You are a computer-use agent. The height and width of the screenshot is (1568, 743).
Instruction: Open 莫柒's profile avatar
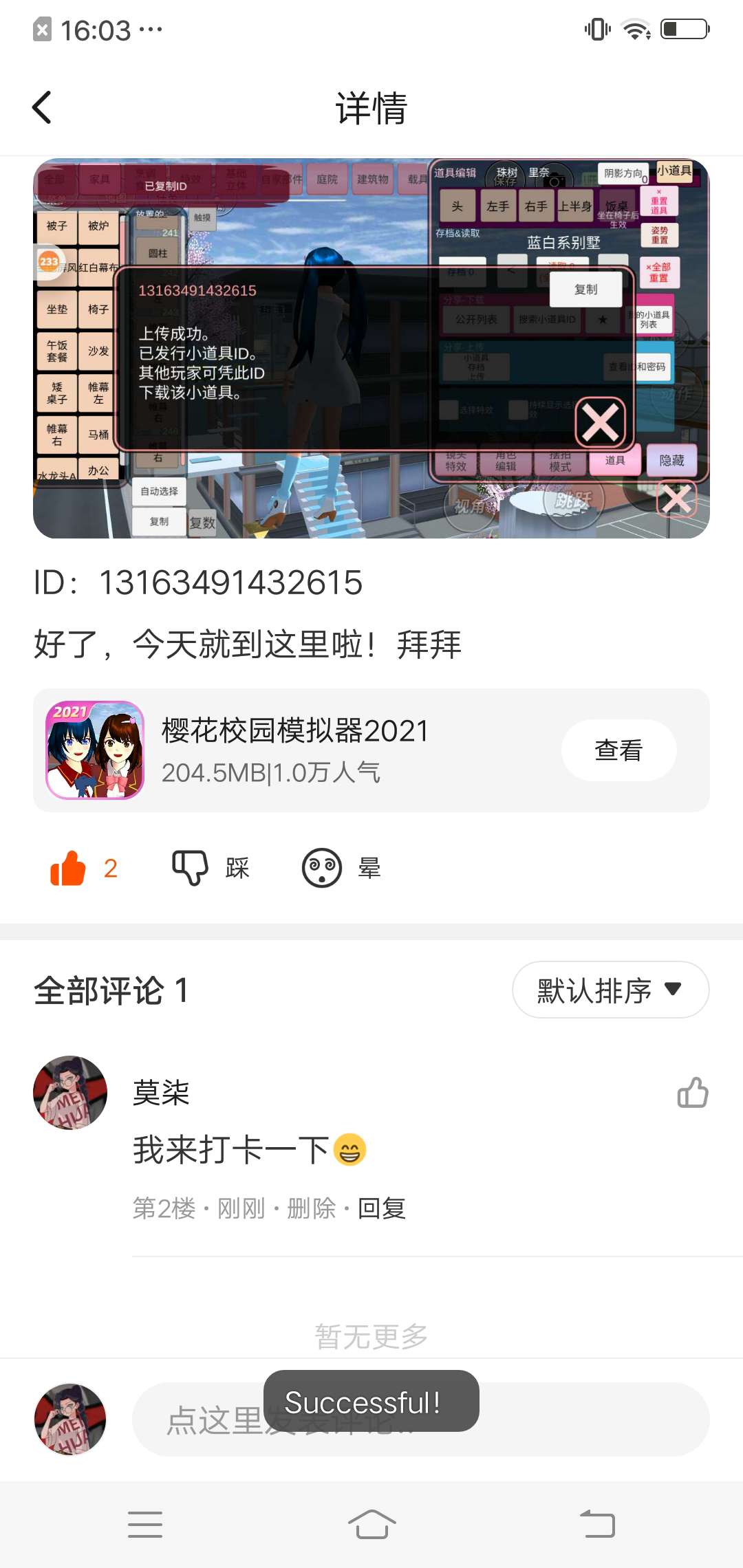pos(70,1093)
